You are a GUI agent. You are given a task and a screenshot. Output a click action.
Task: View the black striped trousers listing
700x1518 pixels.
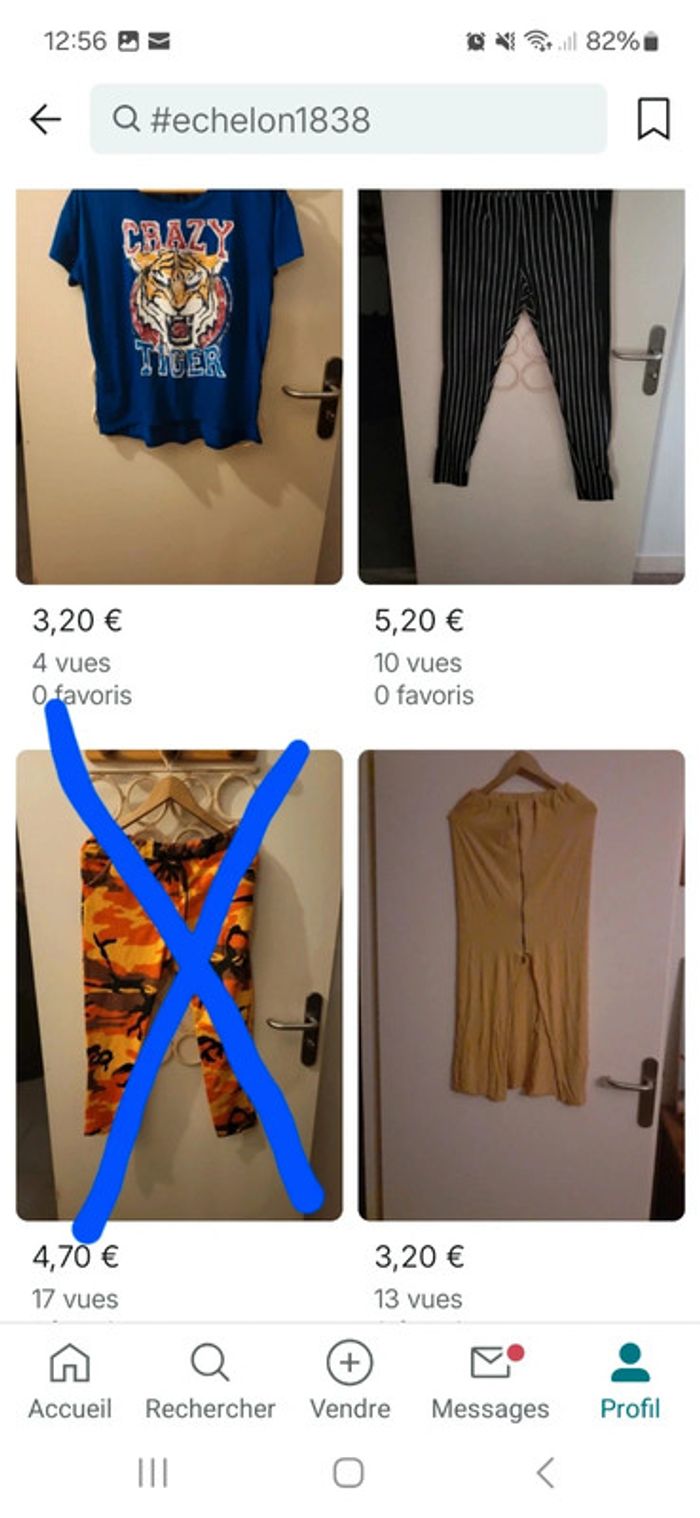point(521,386)
